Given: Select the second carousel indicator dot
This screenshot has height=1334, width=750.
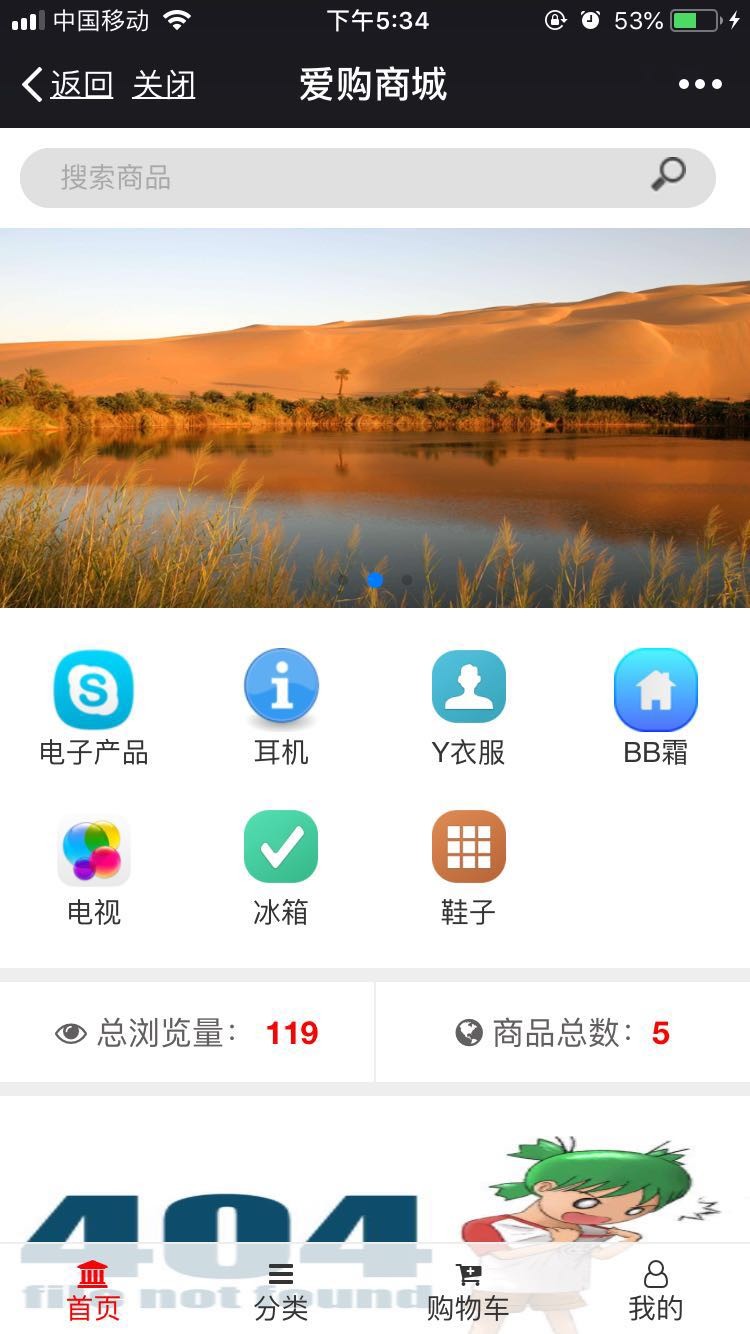Looking at the screenshot, I should pos(406,580).
